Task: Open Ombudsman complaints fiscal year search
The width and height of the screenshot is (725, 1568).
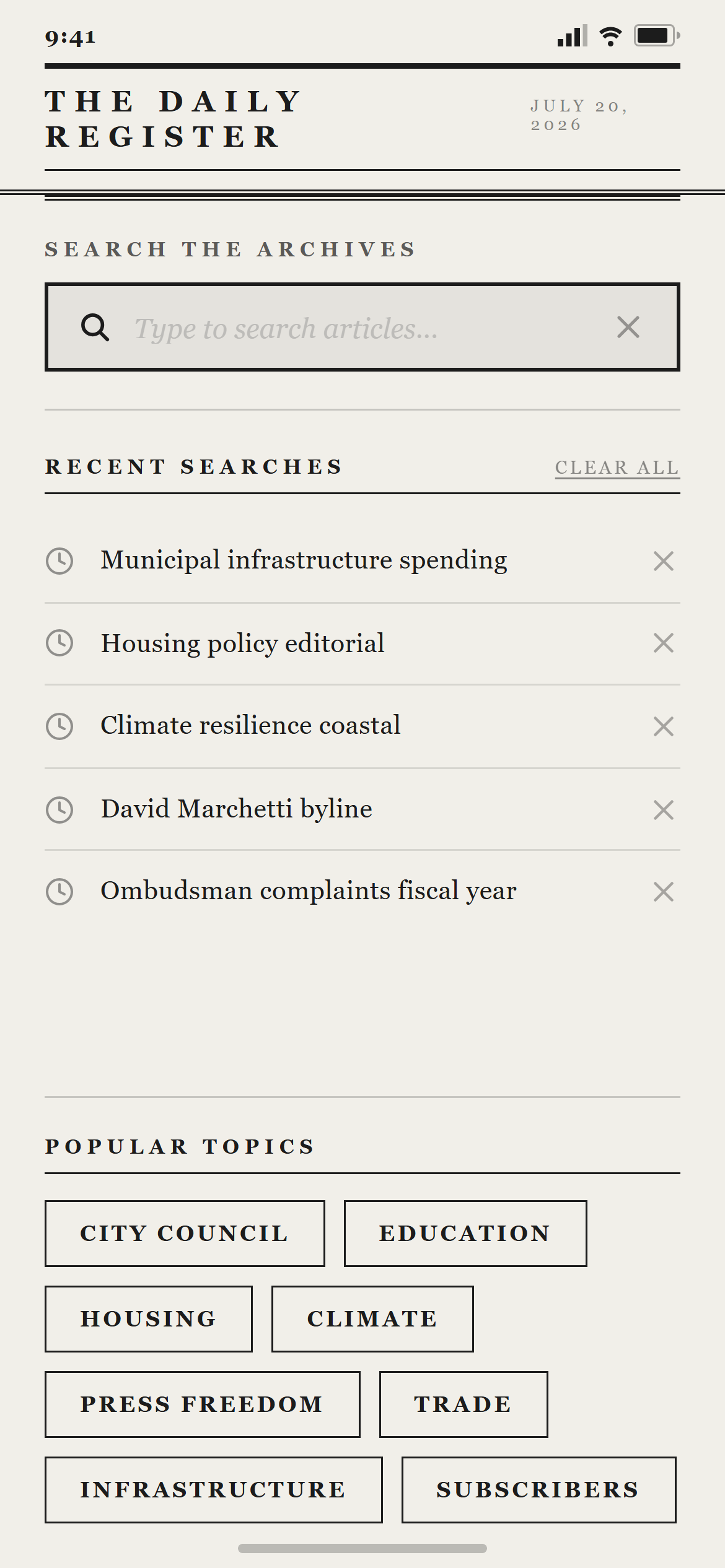Action: [x=309, y=891]
